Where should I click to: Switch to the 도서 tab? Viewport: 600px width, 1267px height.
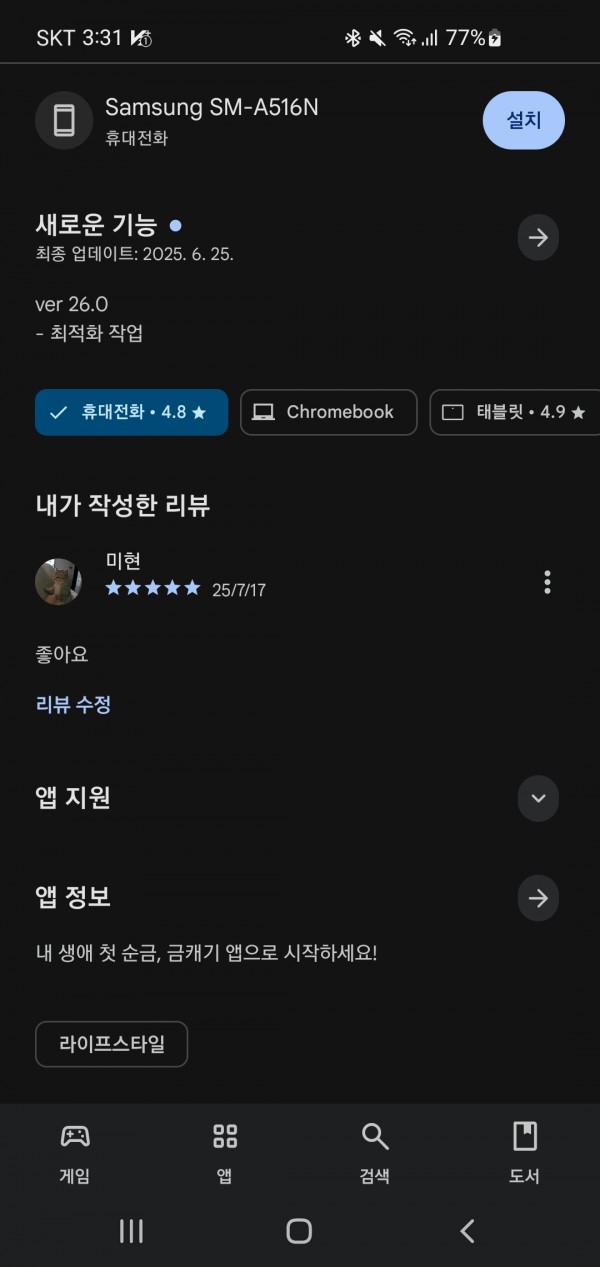click(x=524, y=1153)
